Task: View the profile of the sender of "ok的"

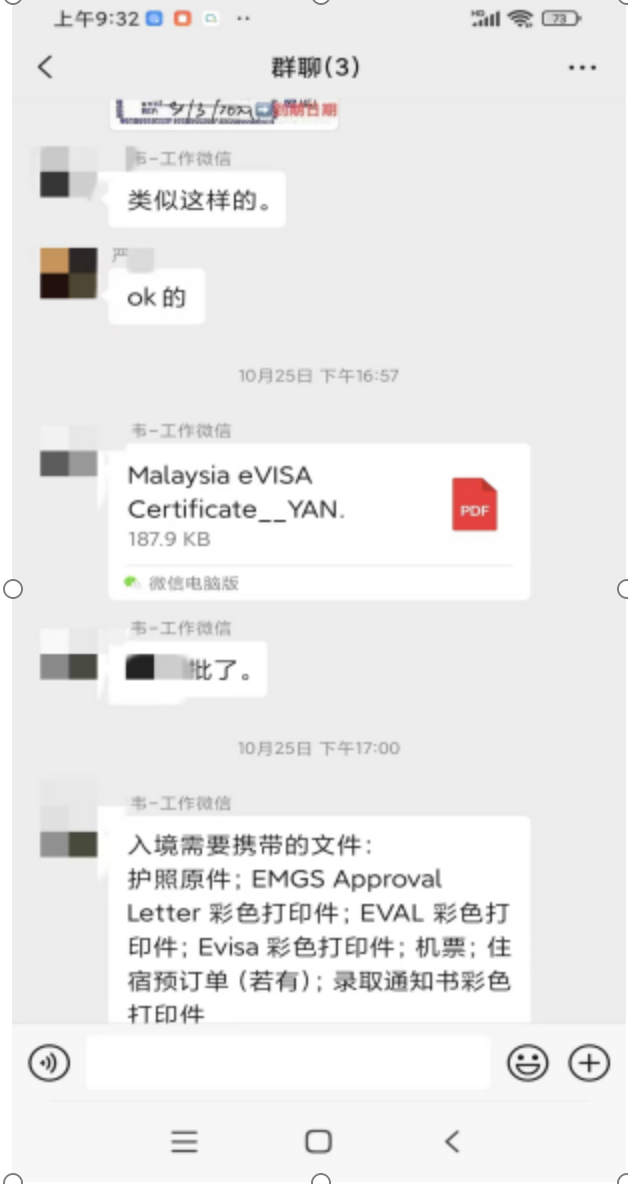Action: 68,273
